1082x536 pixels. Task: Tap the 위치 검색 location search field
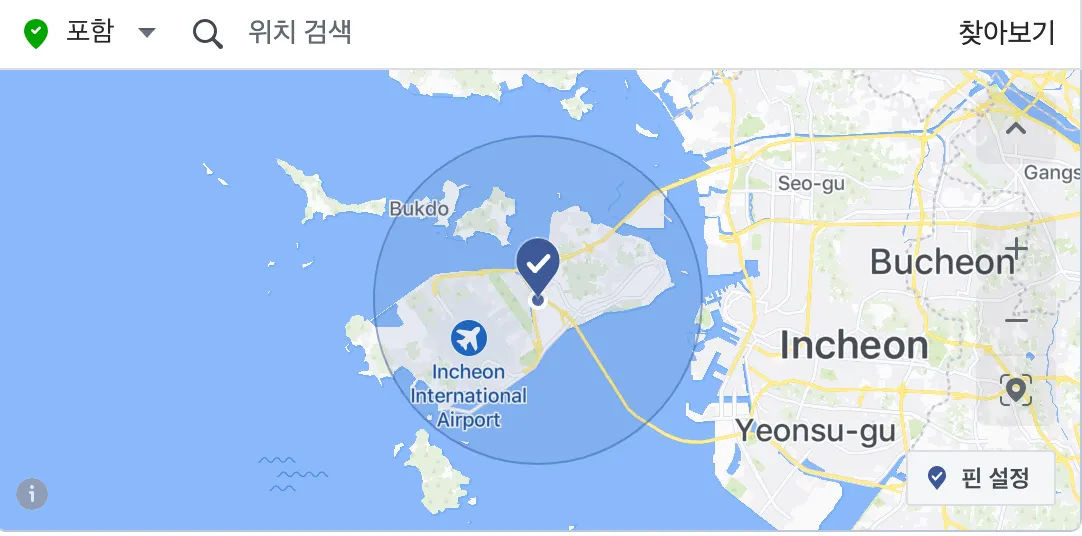point(300,32)
